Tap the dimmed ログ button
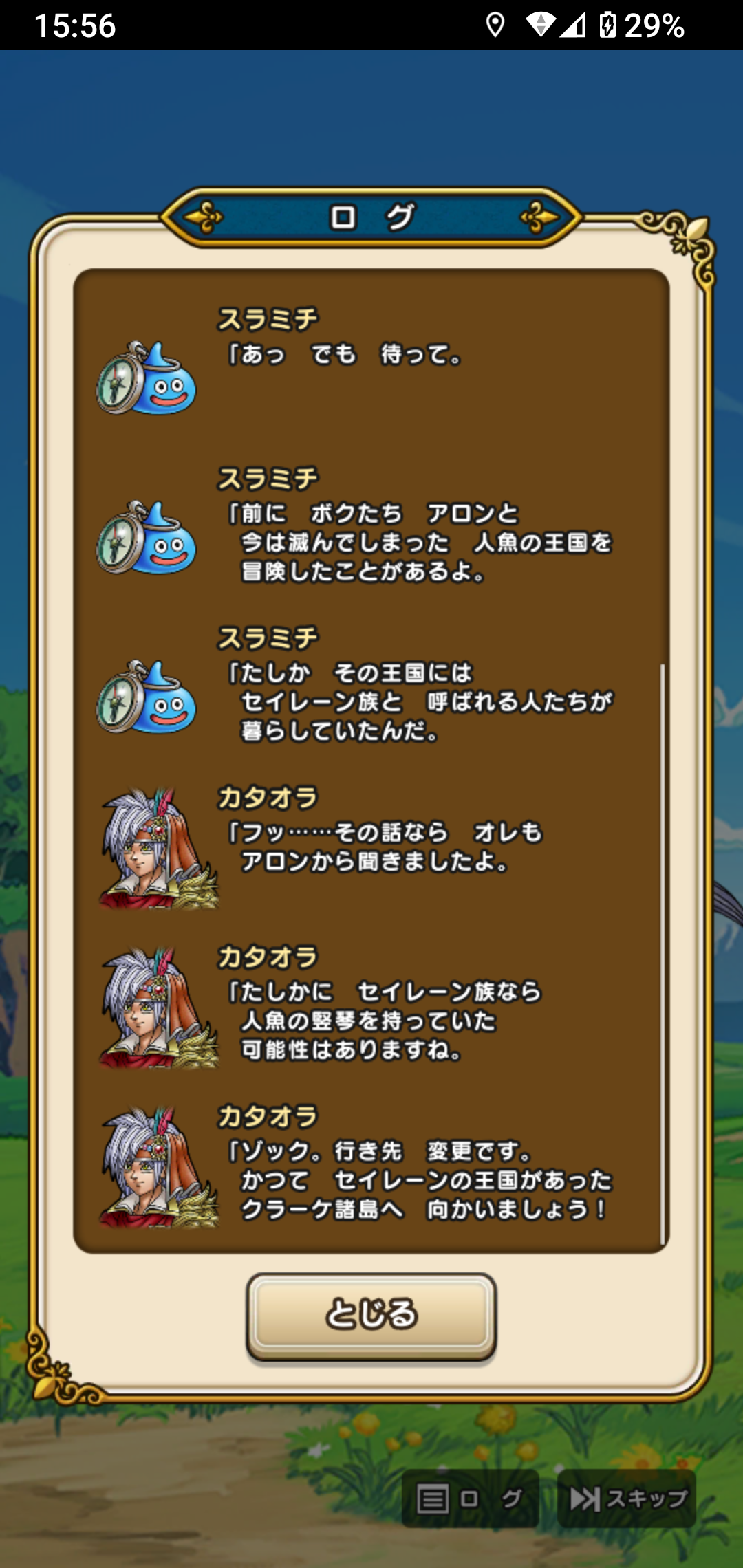 click(470, 1499)
